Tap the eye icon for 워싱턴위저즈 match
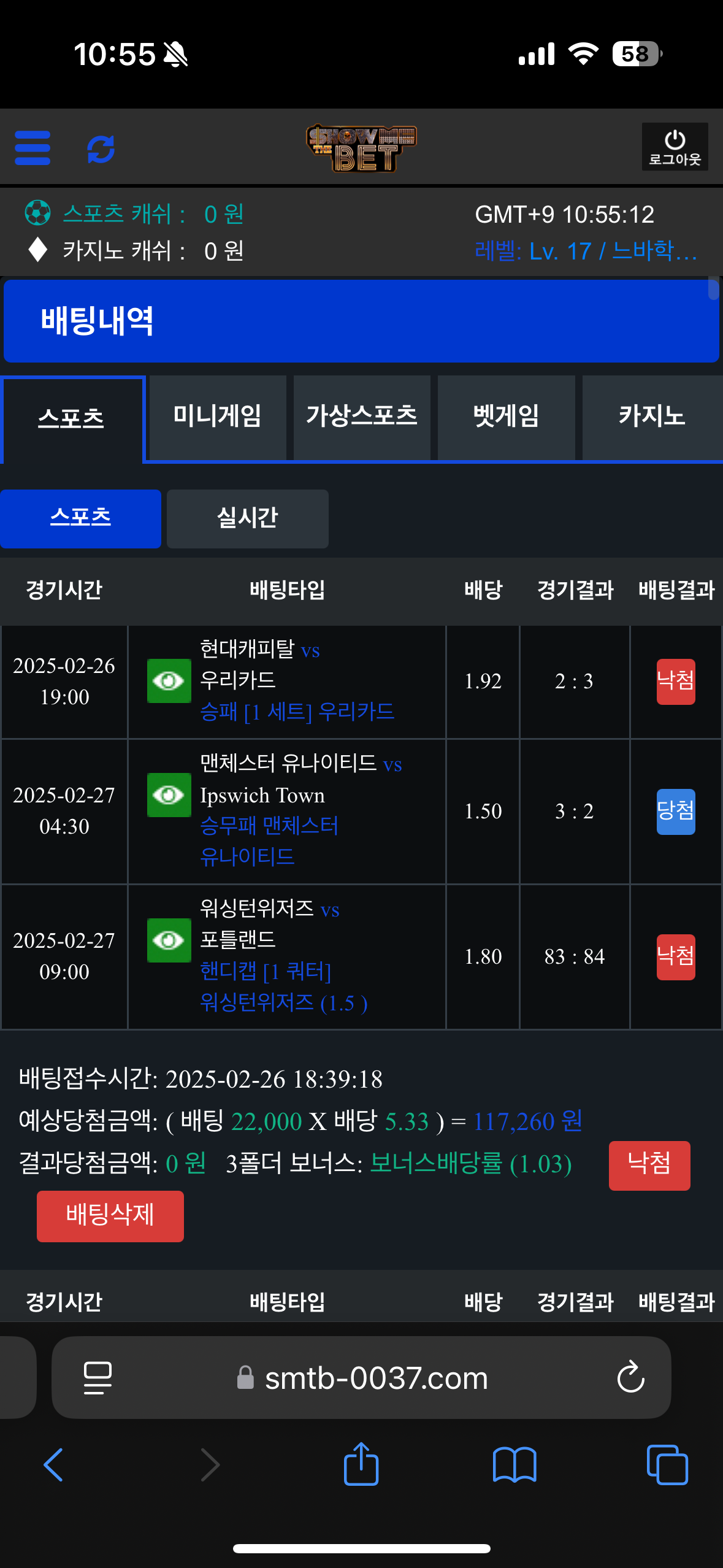Viewport: 723px width, 1568px height. point(169,940)
